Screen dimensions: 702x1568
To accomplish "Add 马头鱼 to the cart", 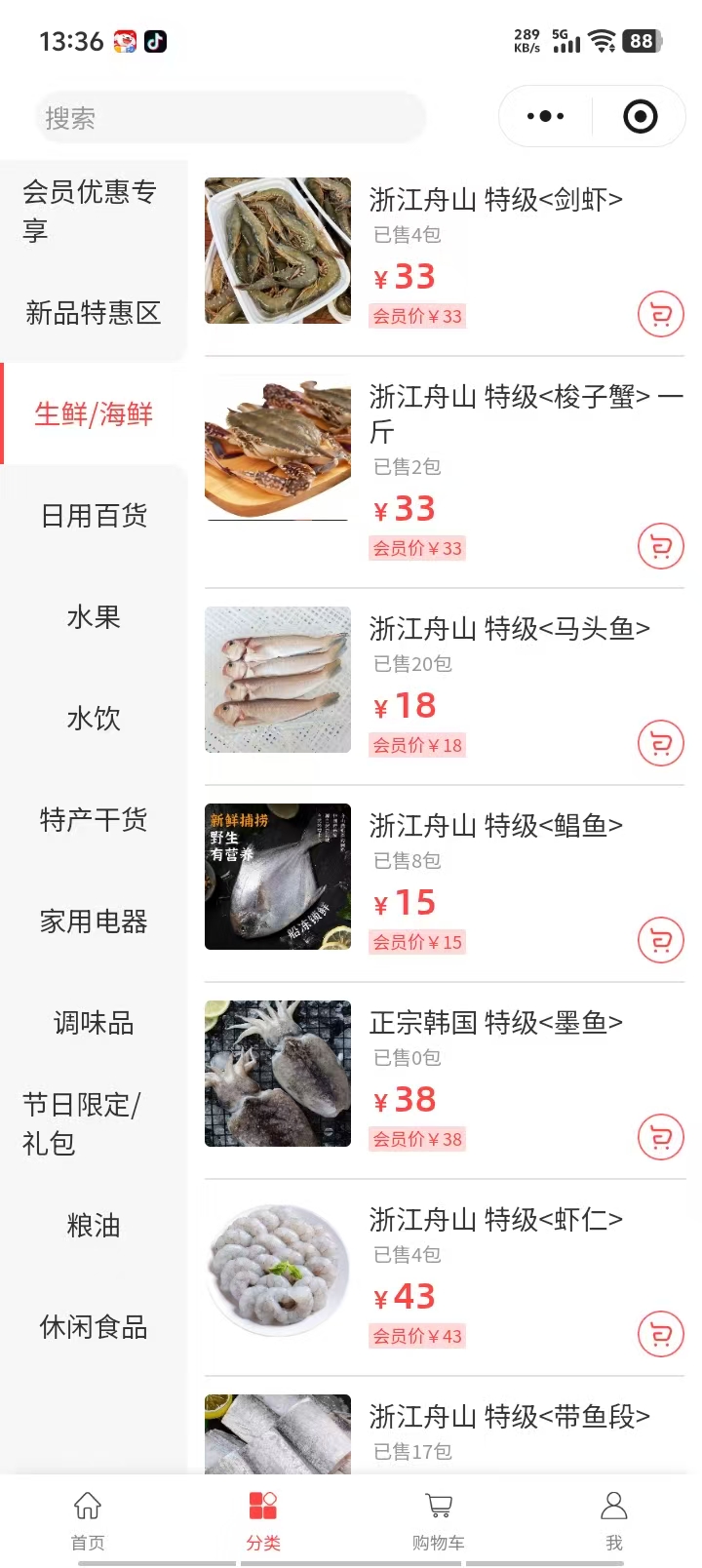I will tap(660, 744).
